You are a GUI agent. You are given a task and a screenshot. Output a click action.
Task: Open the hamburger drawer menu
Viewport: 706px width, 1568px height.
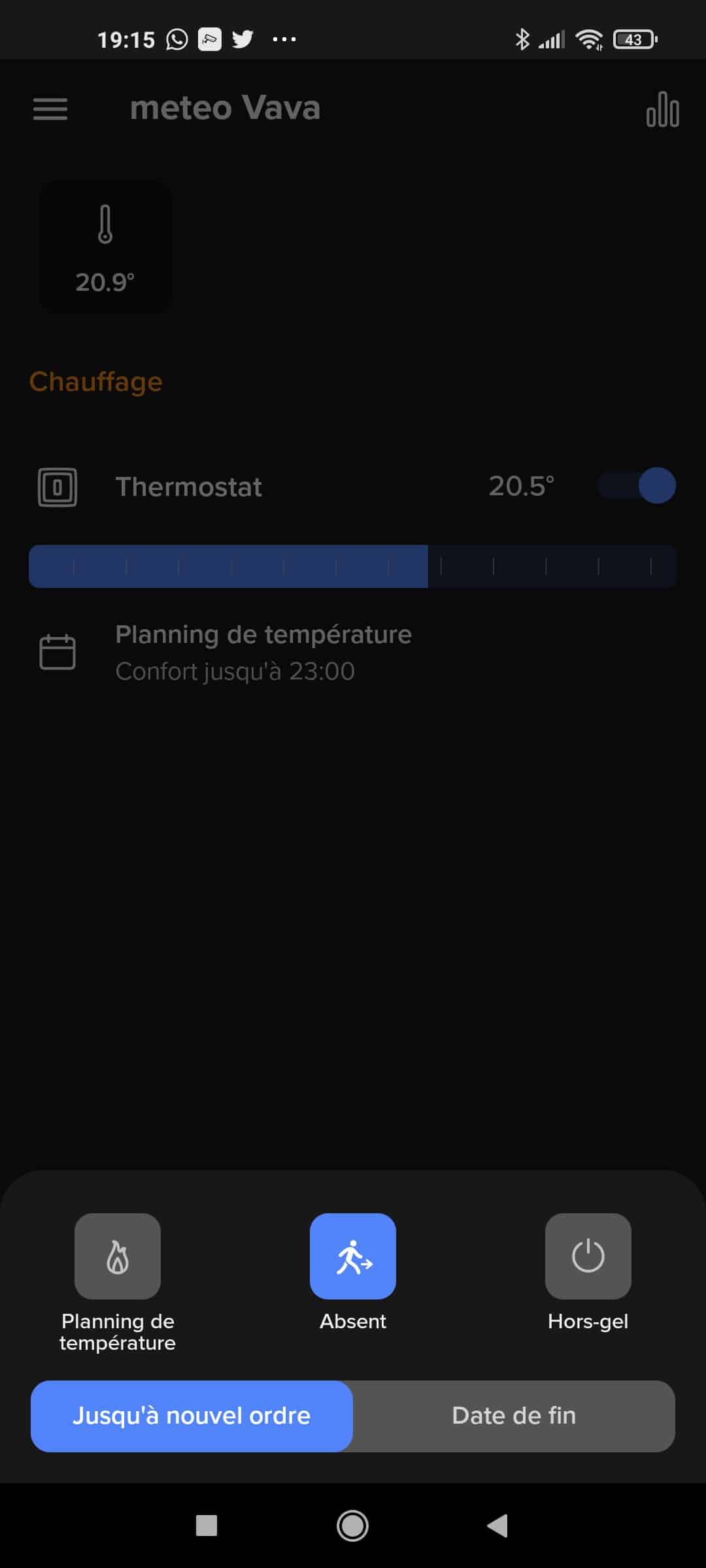click(50, 109)
